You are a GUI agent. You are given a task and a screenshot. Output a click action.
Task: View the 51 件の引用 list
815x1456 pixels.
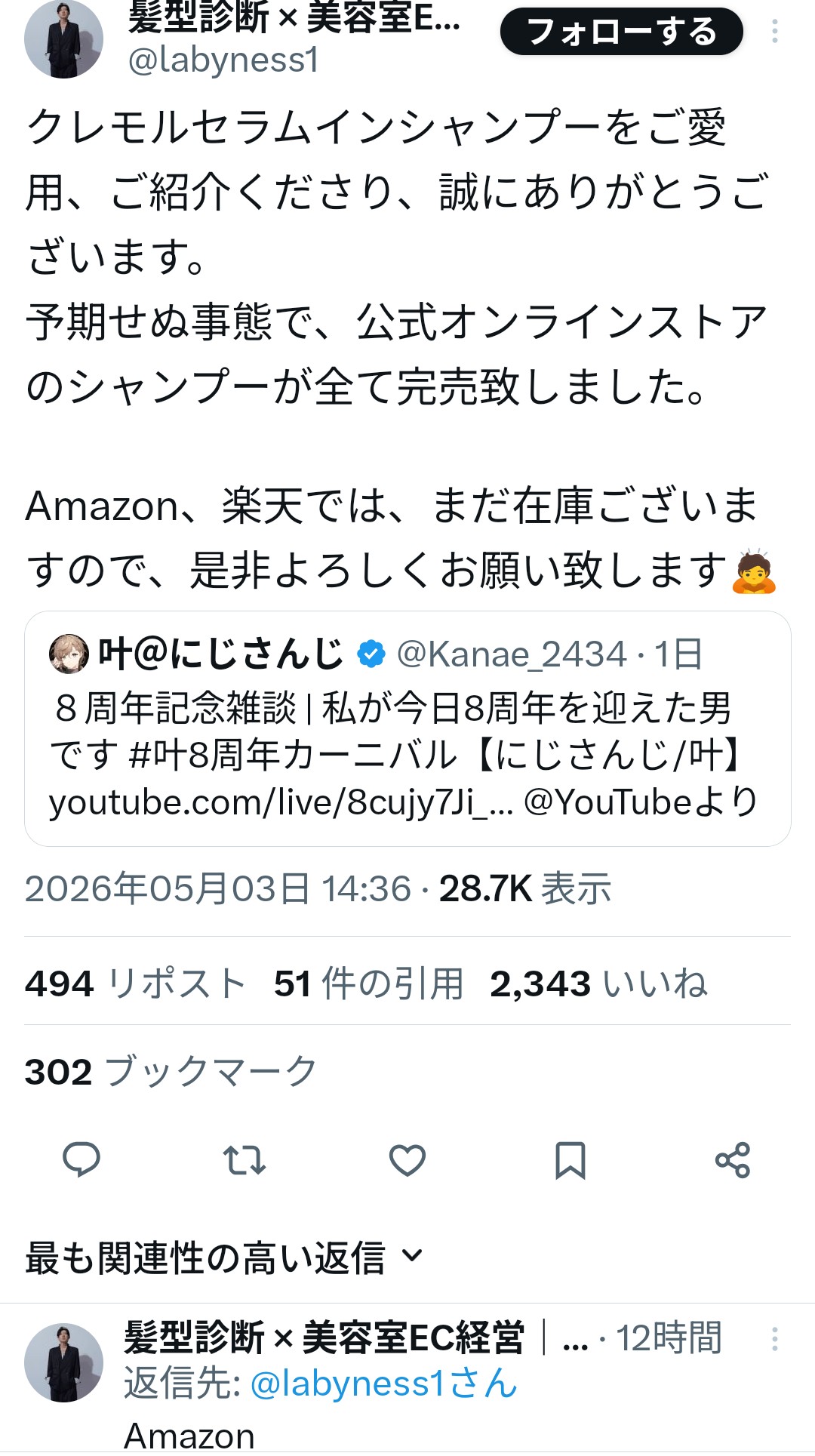point(369,983)
